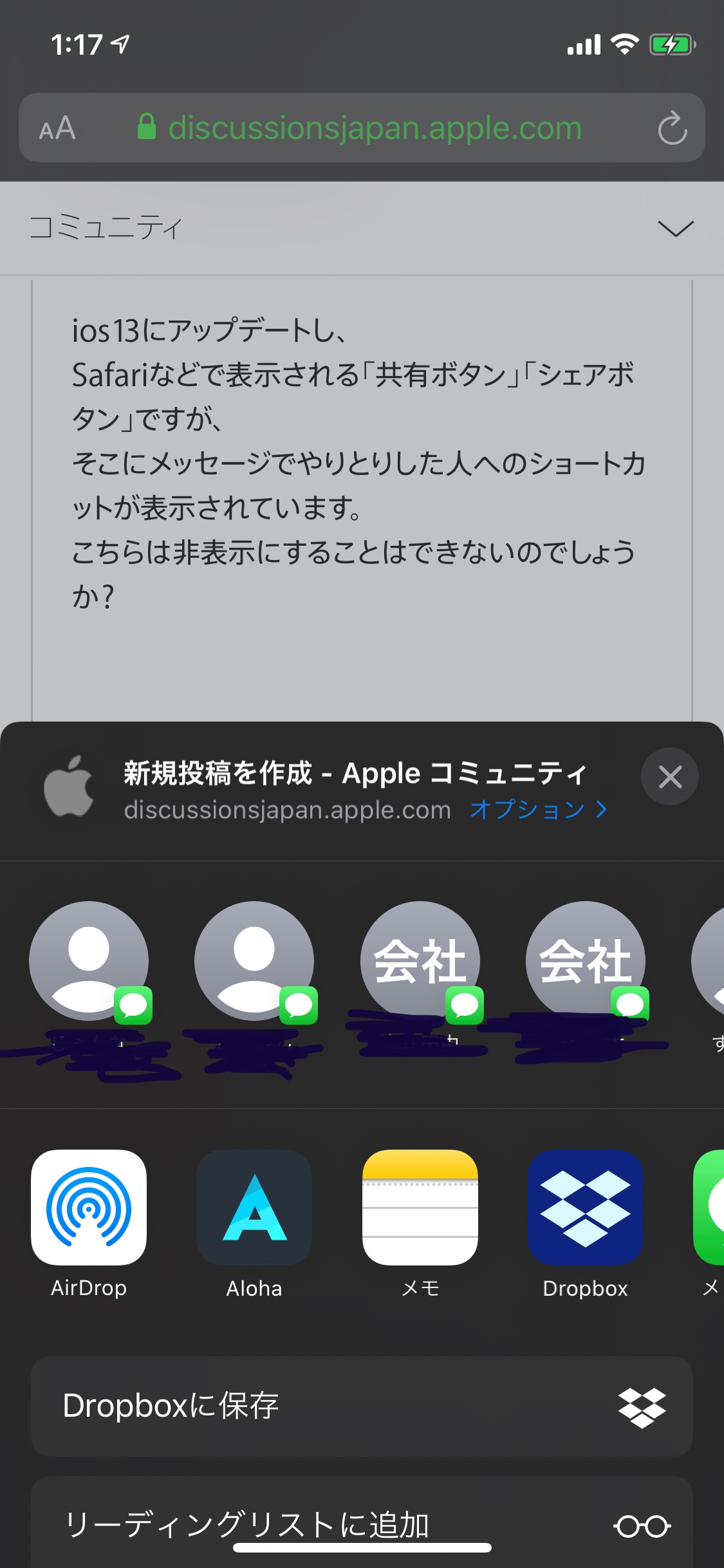This screenshot has width=724, height=1568.
Task: Reload the page in the address bar
Action: click(x=672, y=128)
